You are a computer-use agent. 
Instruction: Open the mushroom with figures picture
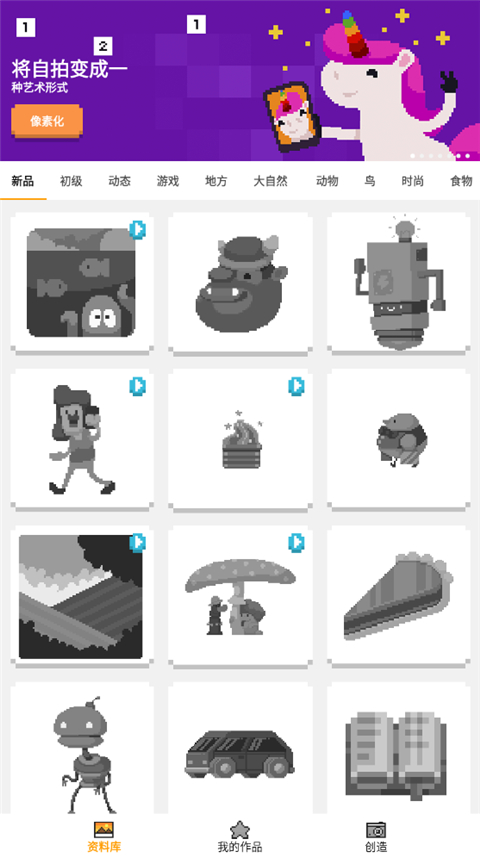(x=241, y=596)
